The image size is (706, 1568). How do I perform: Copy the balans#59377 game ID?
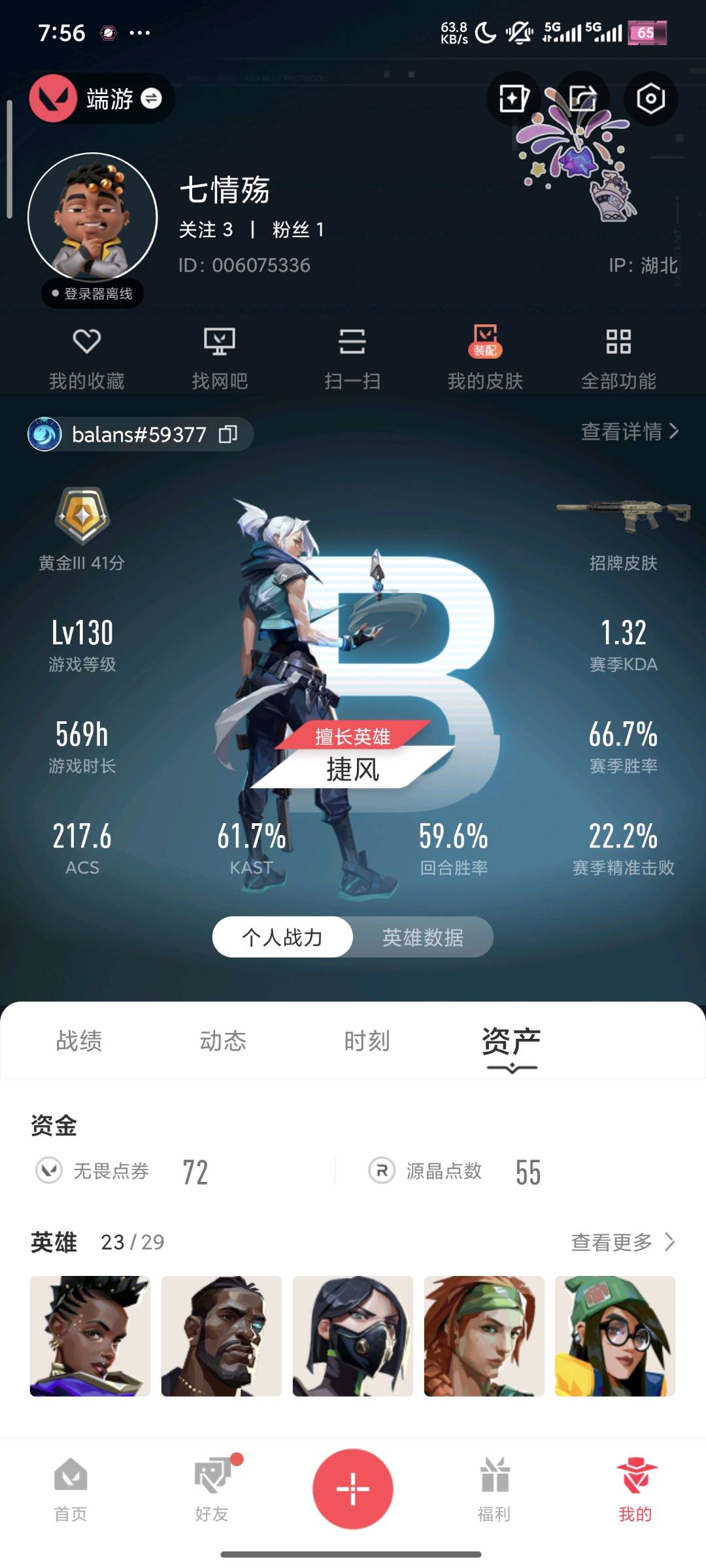click(x=227, y=434)
